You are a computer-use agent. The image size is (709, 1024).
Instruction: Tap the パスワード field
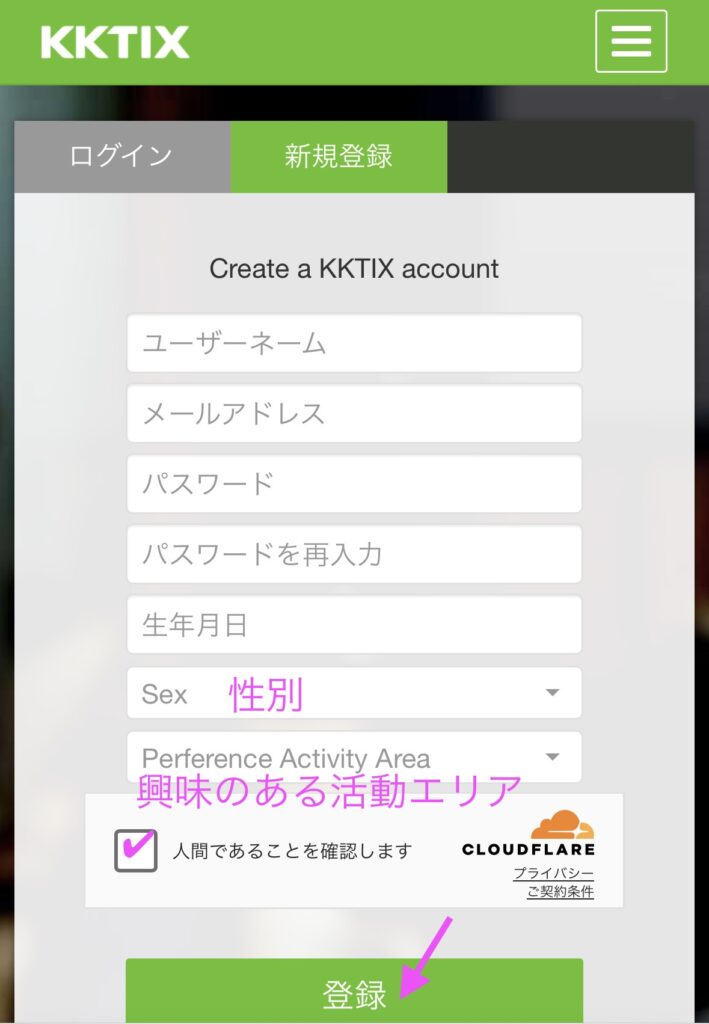pos(354,484)
